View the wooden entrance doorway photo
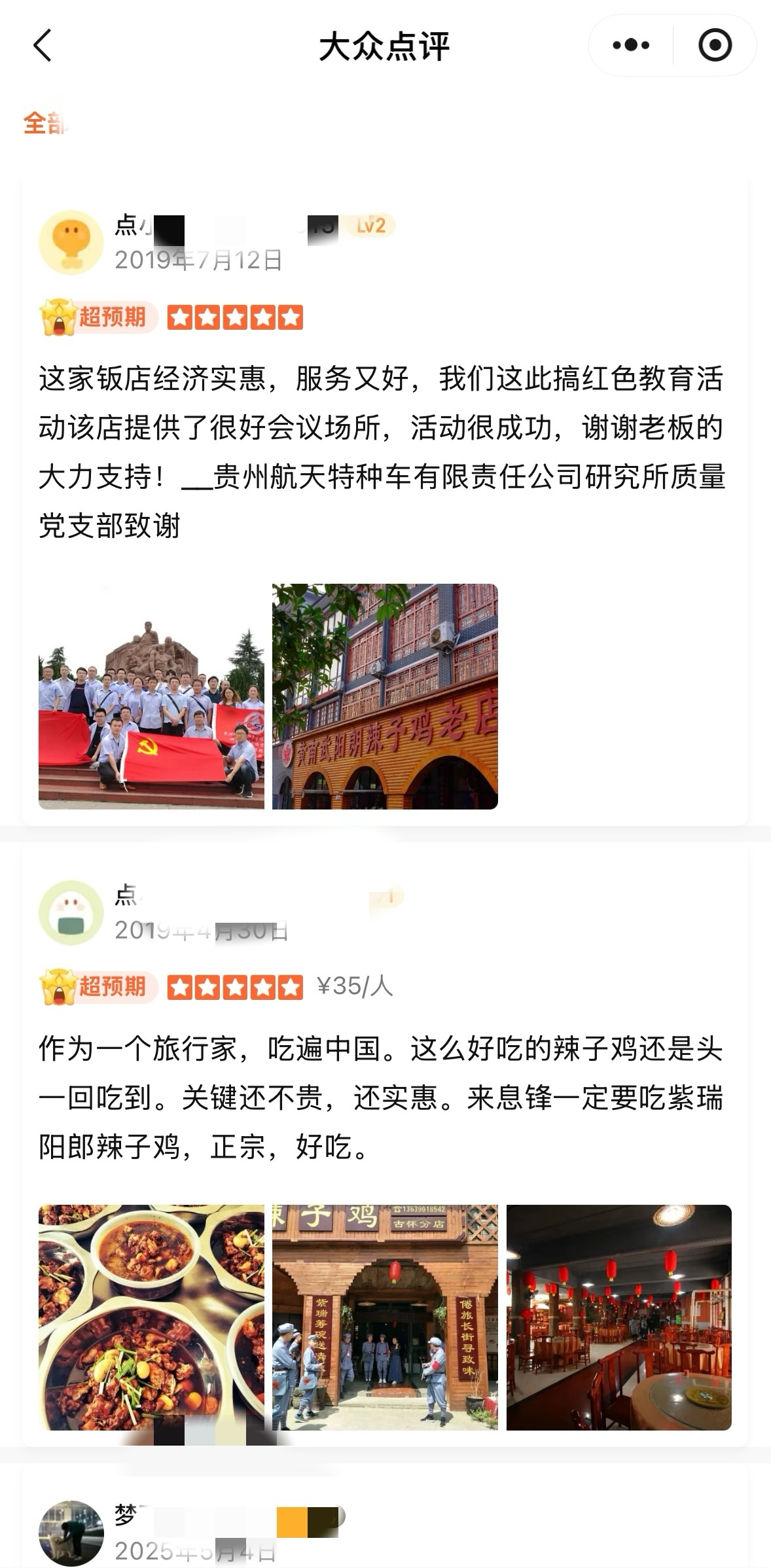 point(385,1317)
